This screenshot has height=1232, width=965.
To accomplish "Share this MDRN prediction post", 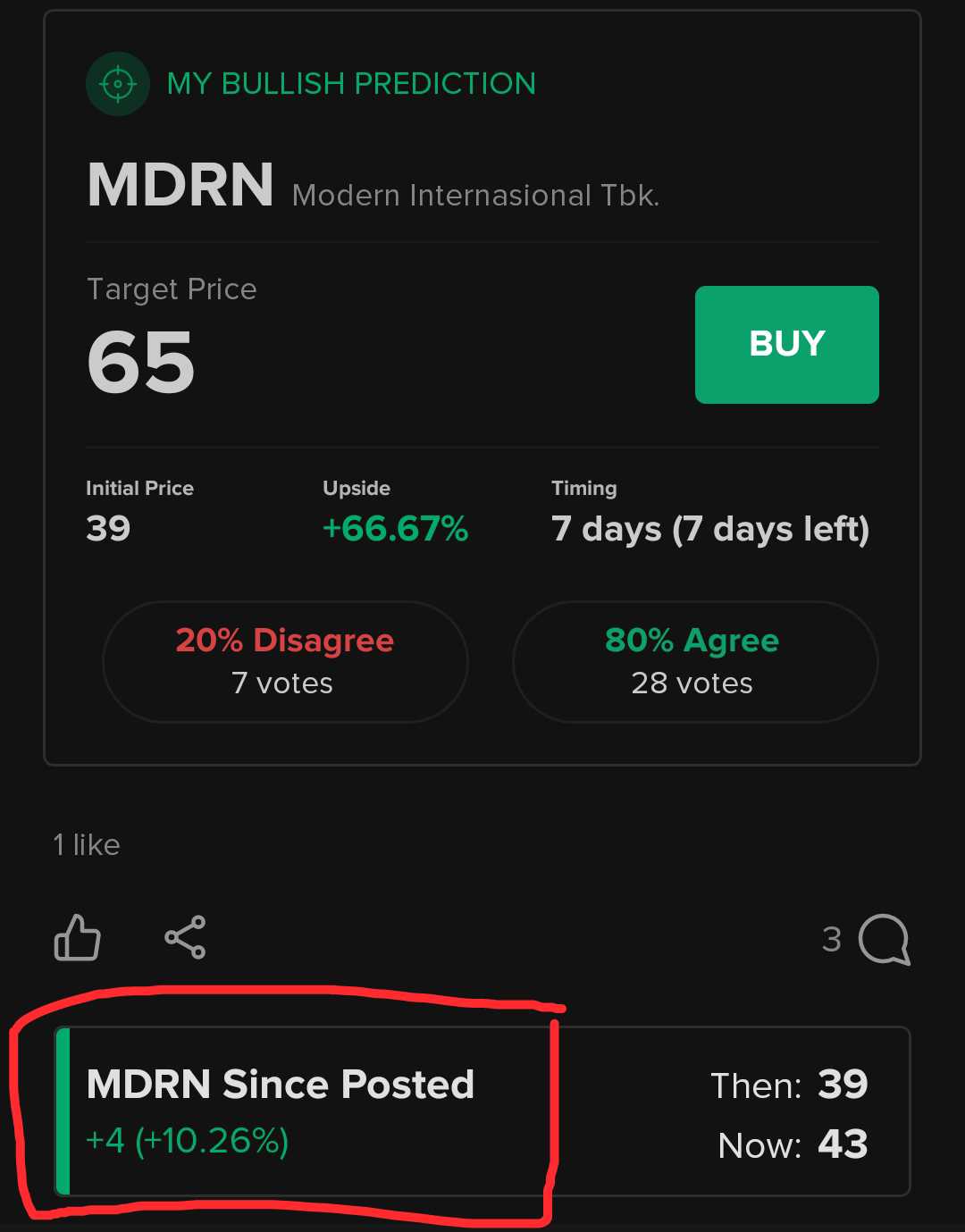I will 185,938.
